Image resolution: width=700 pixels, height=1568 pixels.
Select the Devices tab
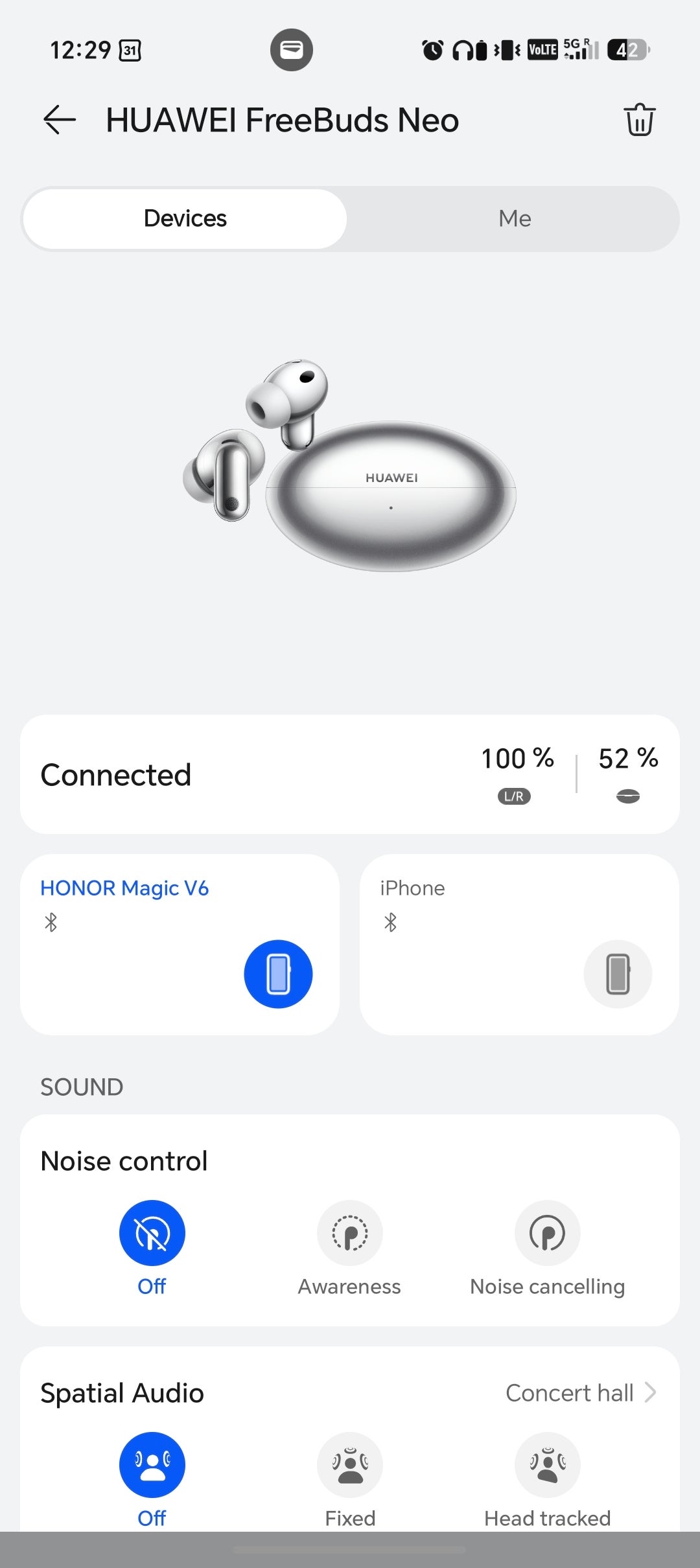point(185,218)
